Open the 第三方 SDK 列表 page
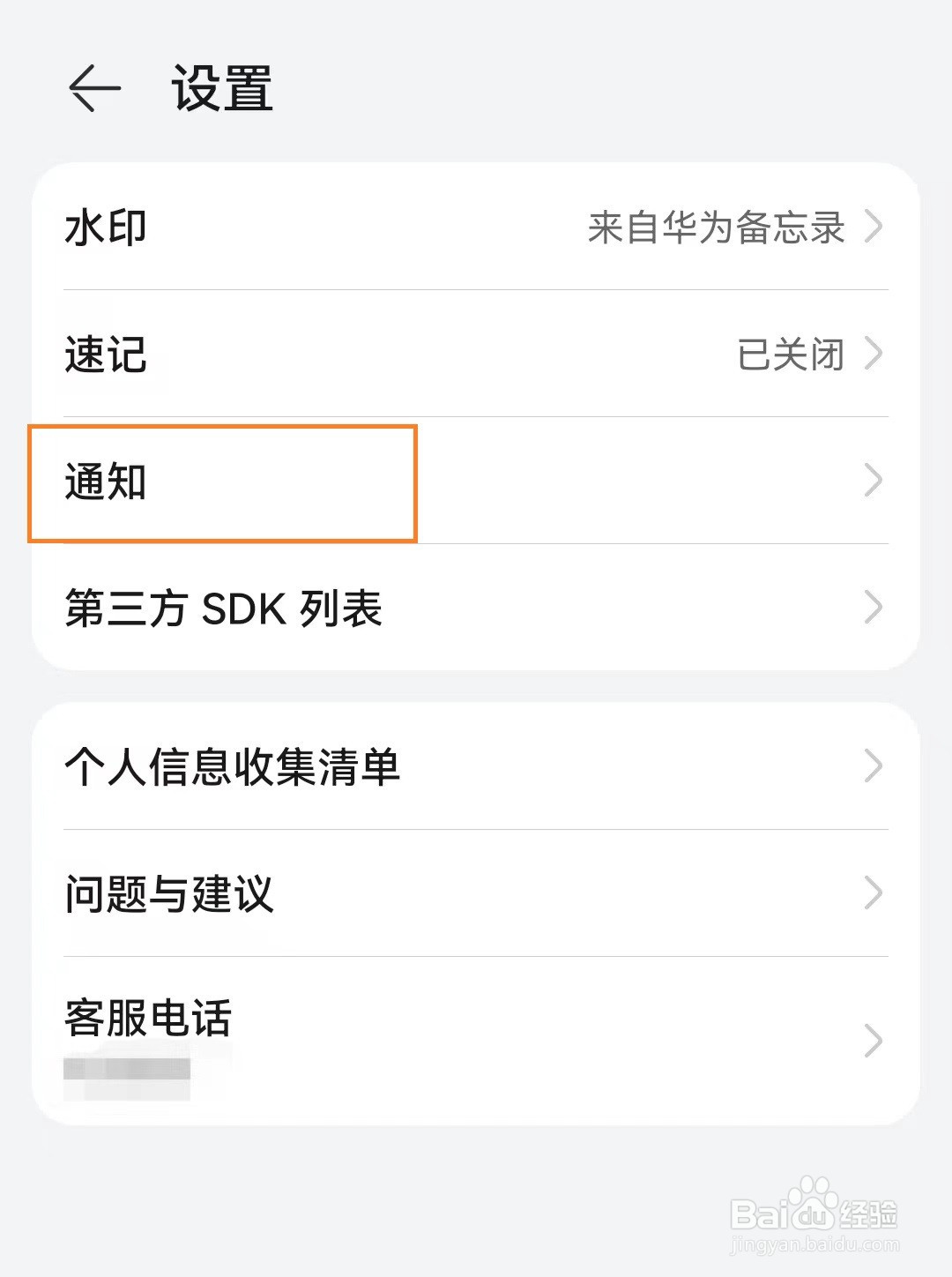The height and width of the screenshot is (1277, 952). click(x=353, y=609)
